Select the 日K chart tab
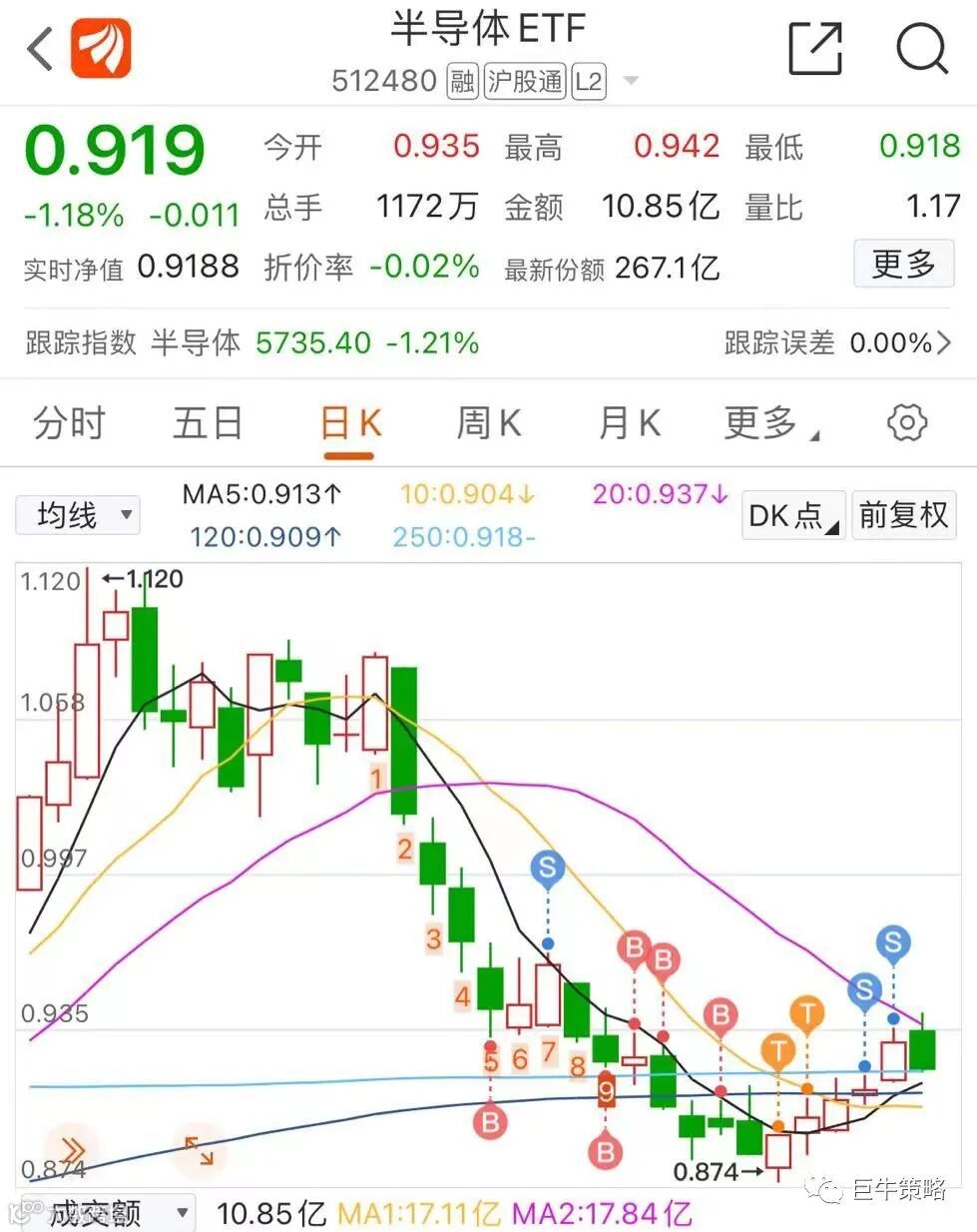This screenshot has height=1232, width=977. click(350, 423)
